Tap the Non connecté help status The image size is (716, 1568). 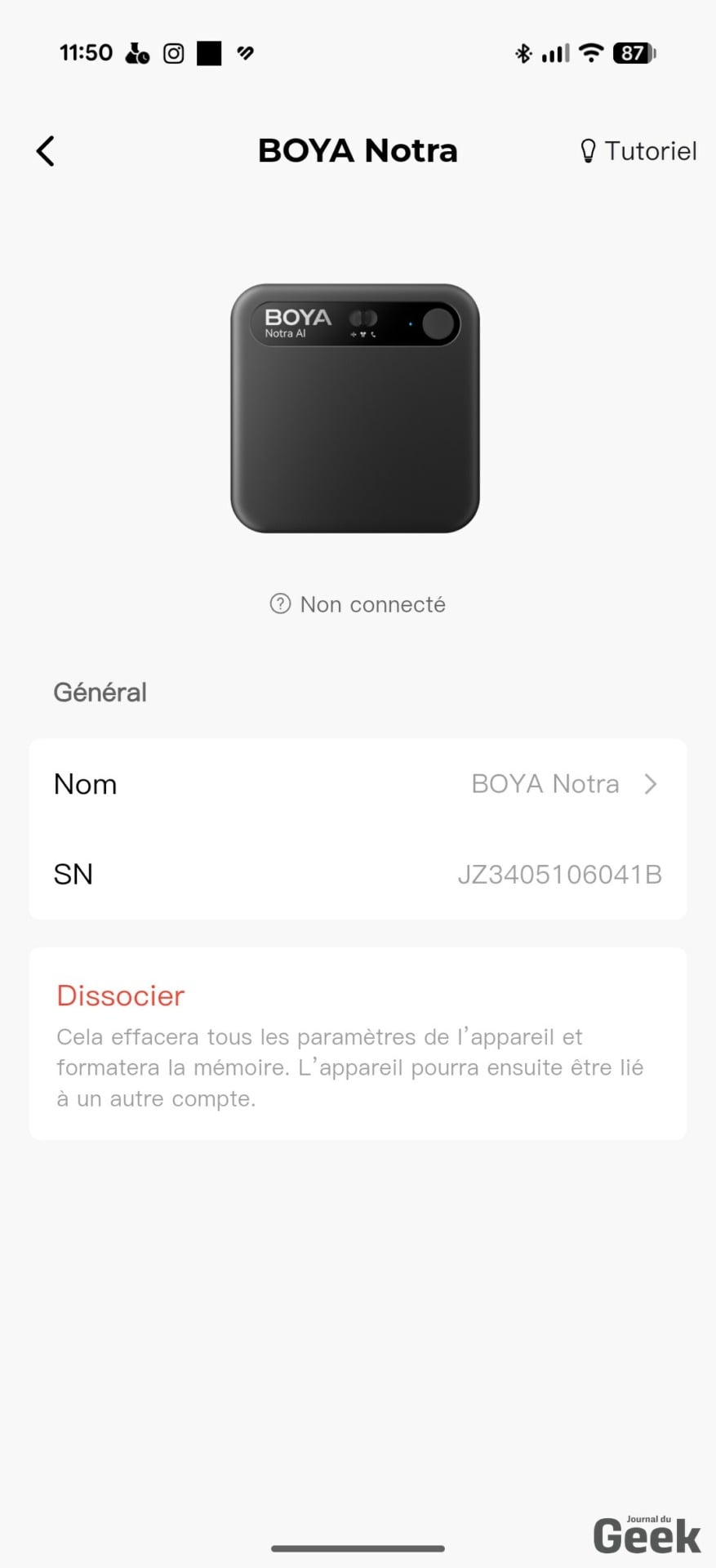click(358, 604)
